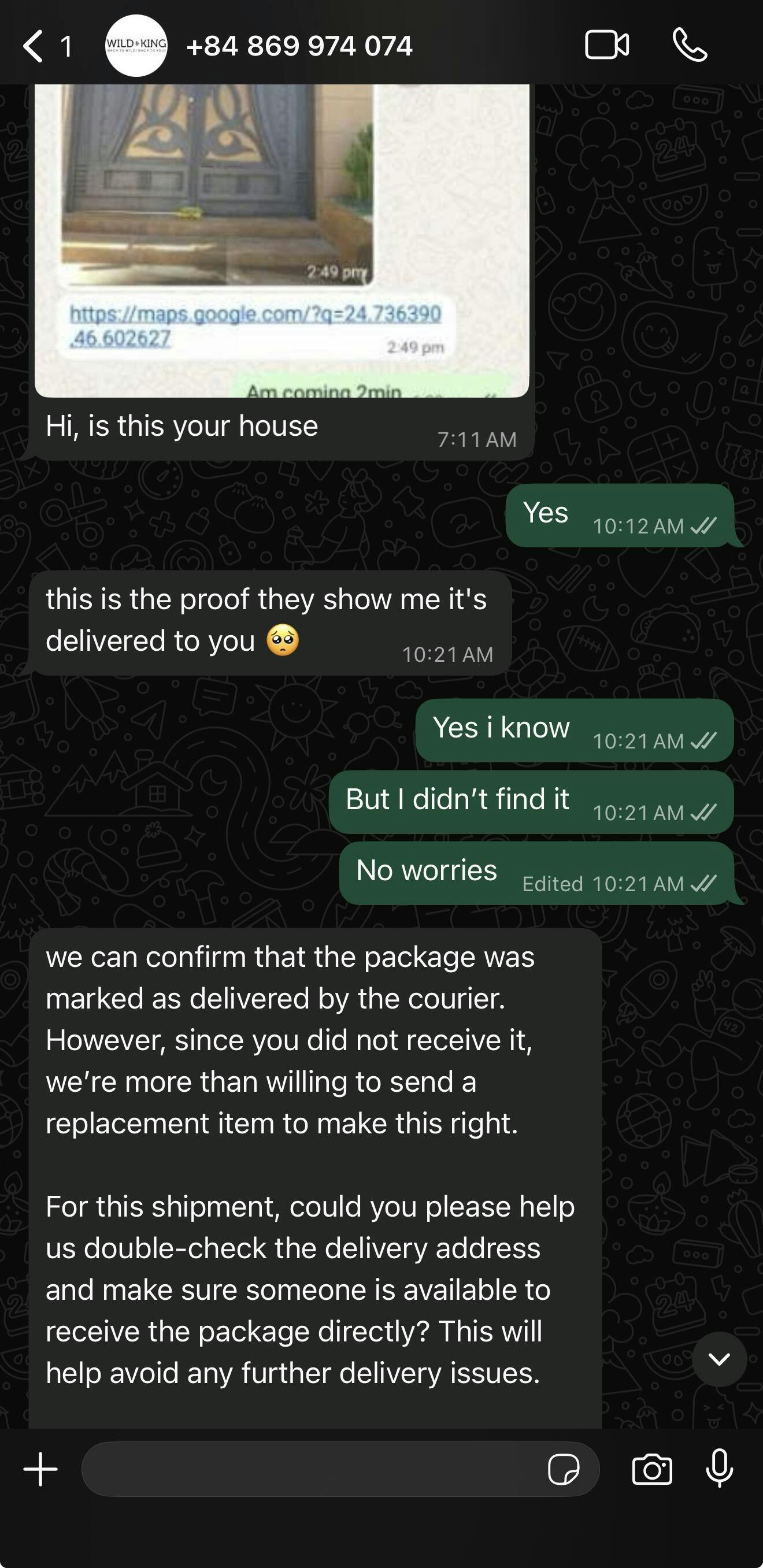Open contact info for +84 869 974 074
Viewport: 763px width, 1568px height.
point(299,46)
